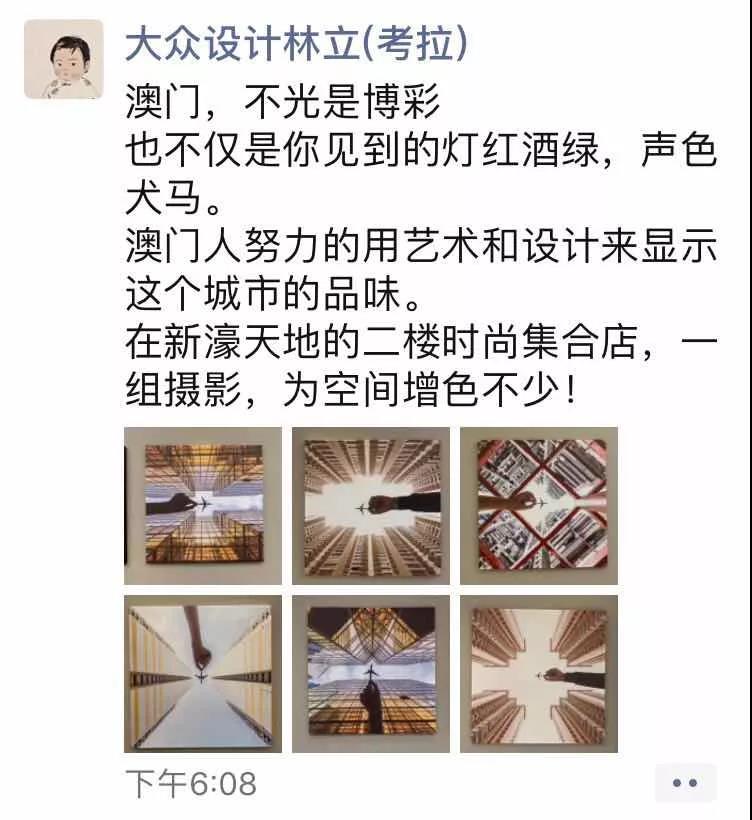View the photo with red crisscross buildings
This screenshot has width=752, height=820.
coord(539,506)
